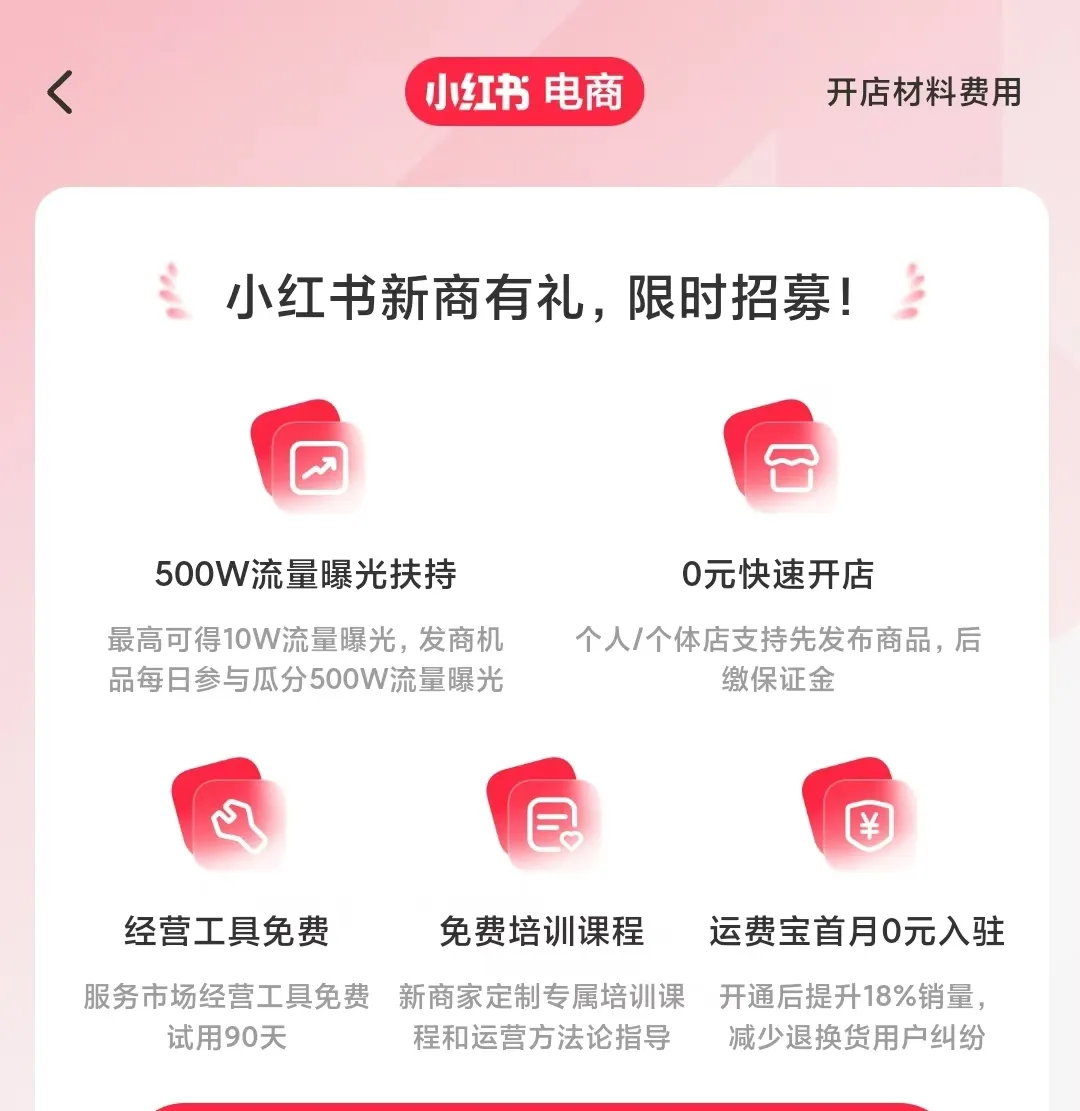Click the description text about 10W流量曝光

pyautogui.click(x=305, y=660)
